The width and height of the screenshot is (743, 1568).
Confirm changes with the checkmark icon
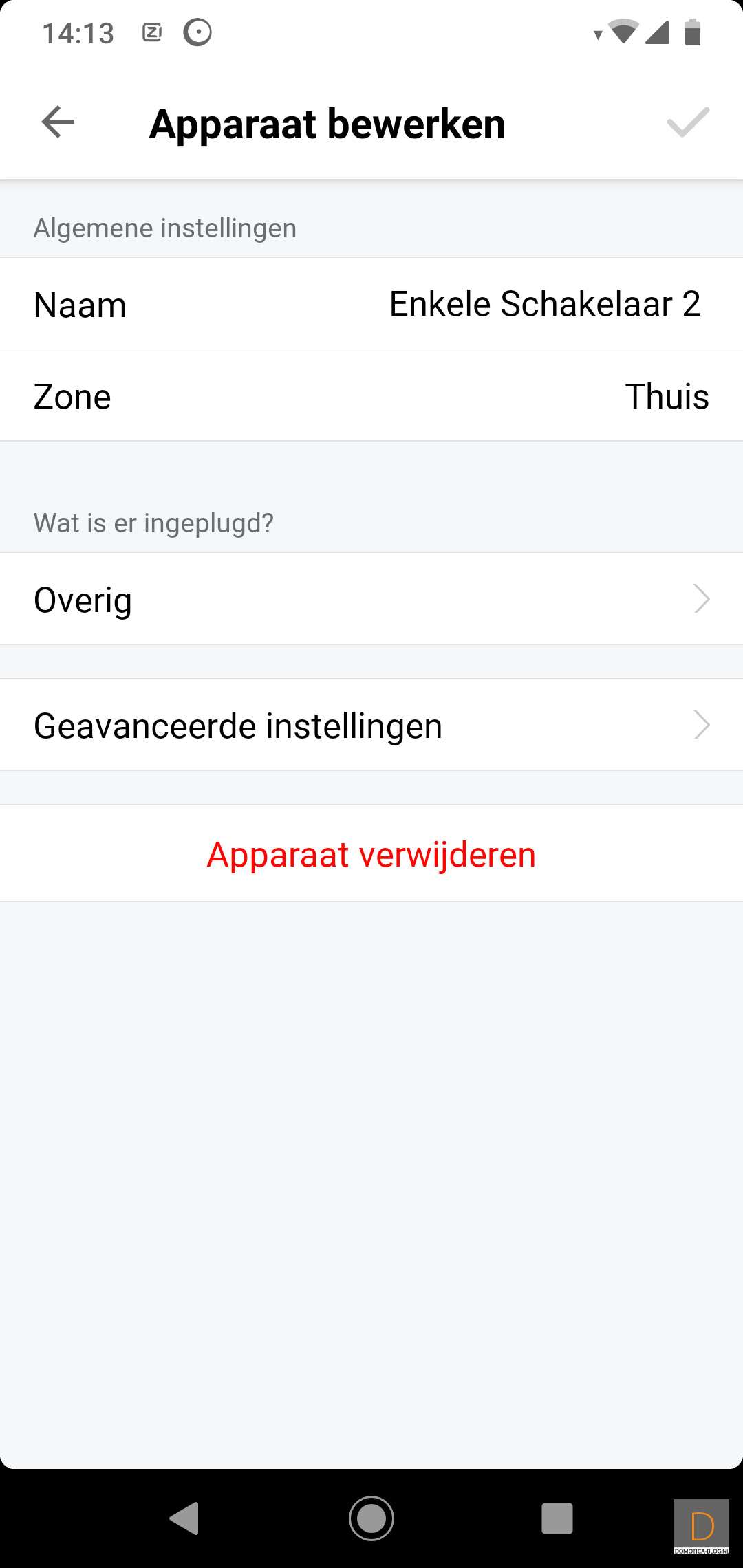point(687,123)
